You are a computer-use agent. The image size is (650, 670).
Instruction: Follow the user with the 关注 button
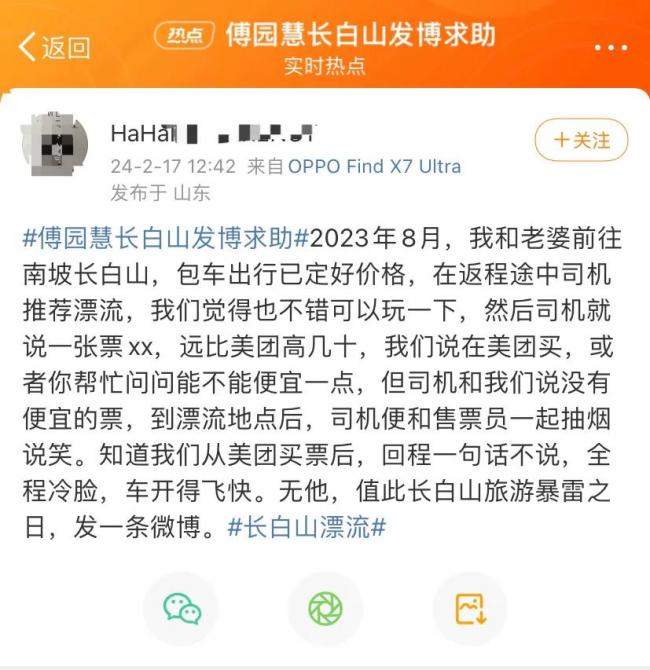(581, 141)
